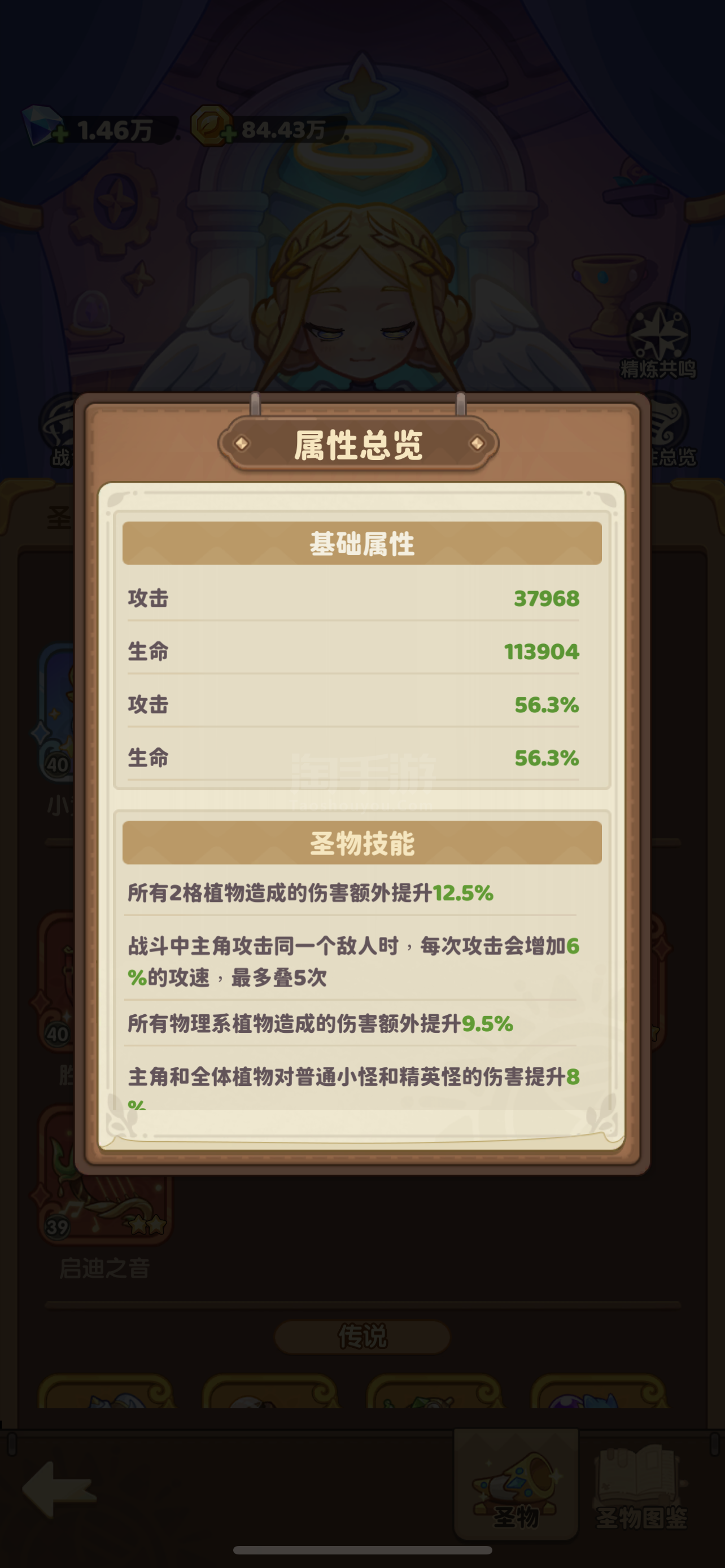The width and height of the screenshot is (725, 1568).
Task: Go back with the arrow button
Action: pyautogui.click(x=59, y=1490)
